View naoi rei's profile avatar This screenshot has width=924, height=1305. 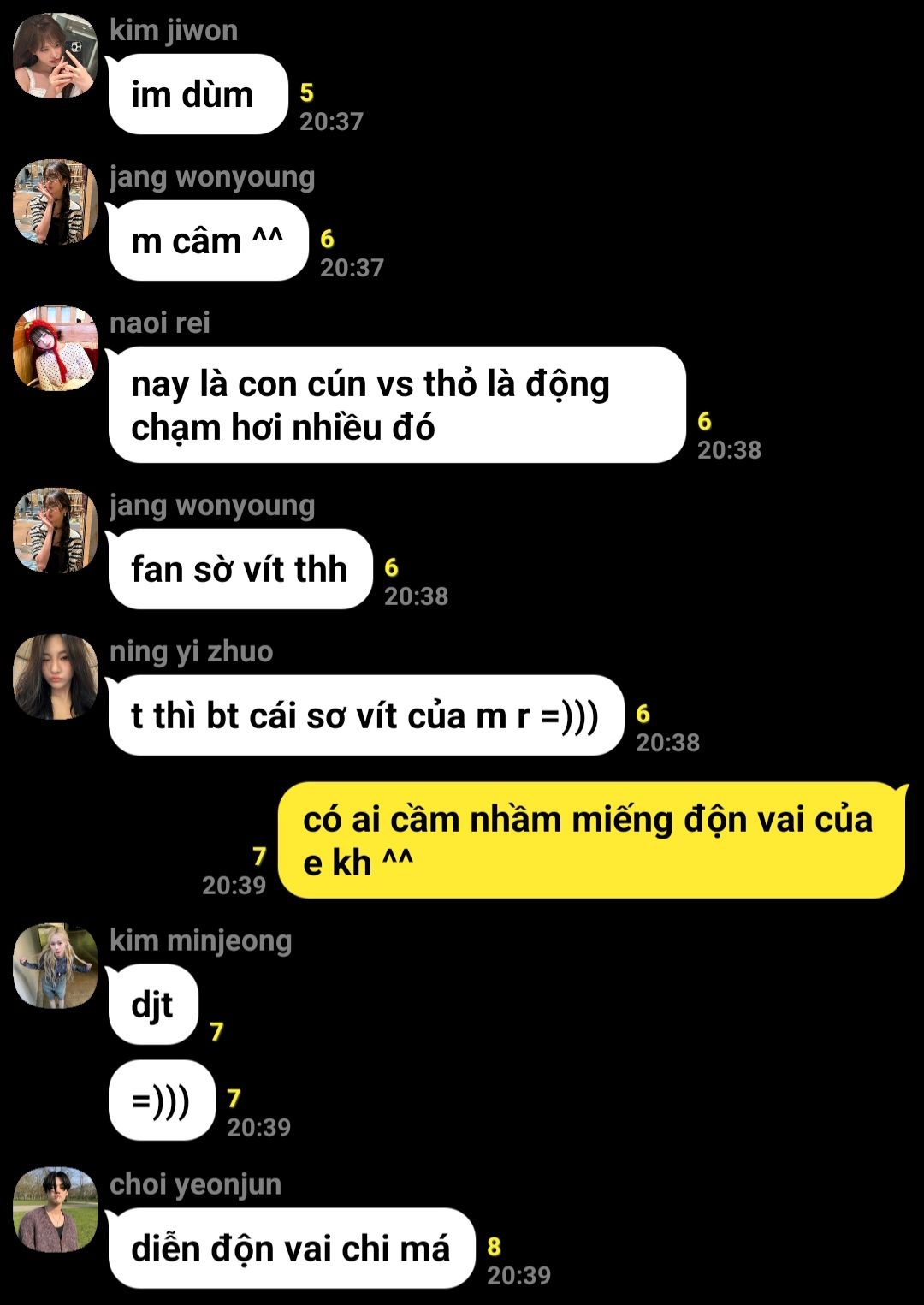click(x=56, y=348)
